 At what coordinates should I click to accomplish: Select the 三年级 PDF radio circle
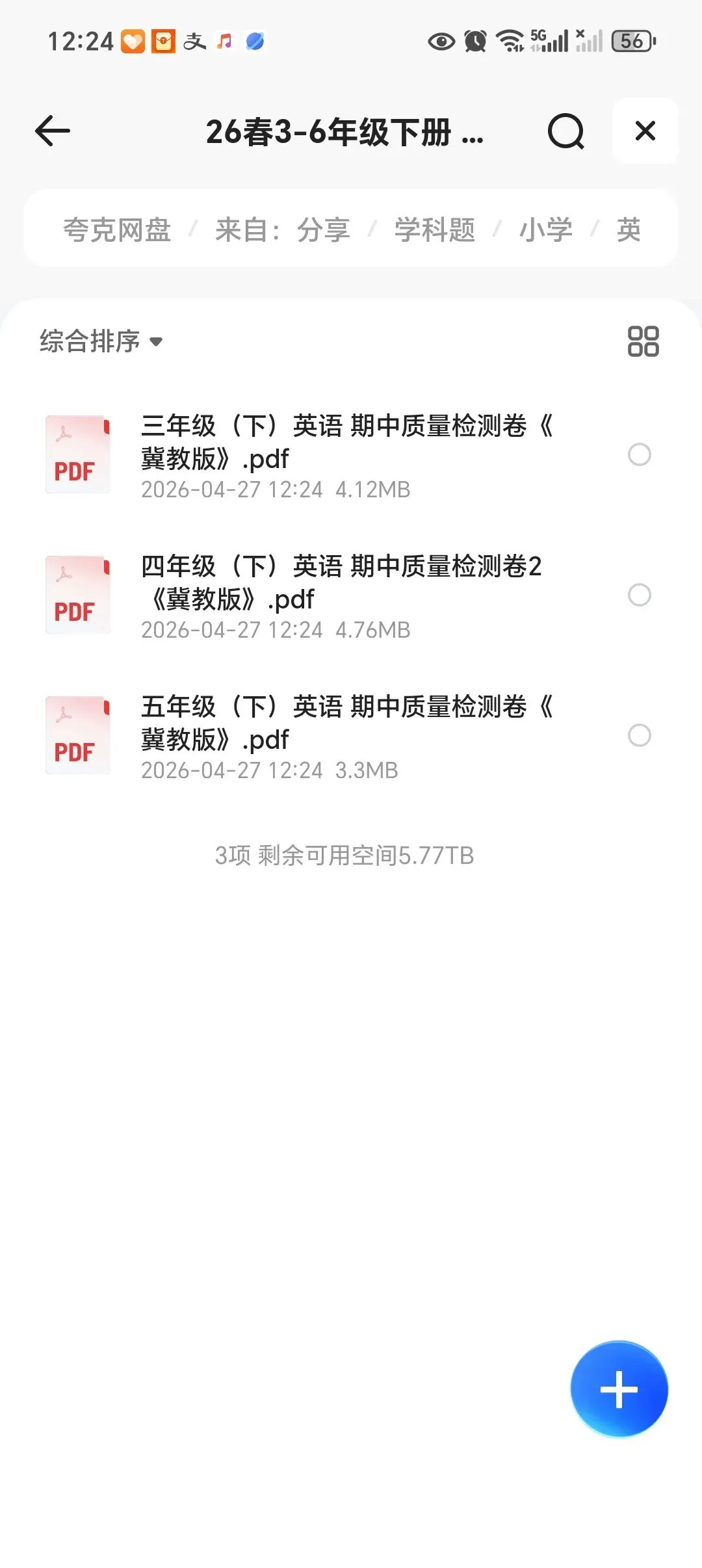[640, 454]
